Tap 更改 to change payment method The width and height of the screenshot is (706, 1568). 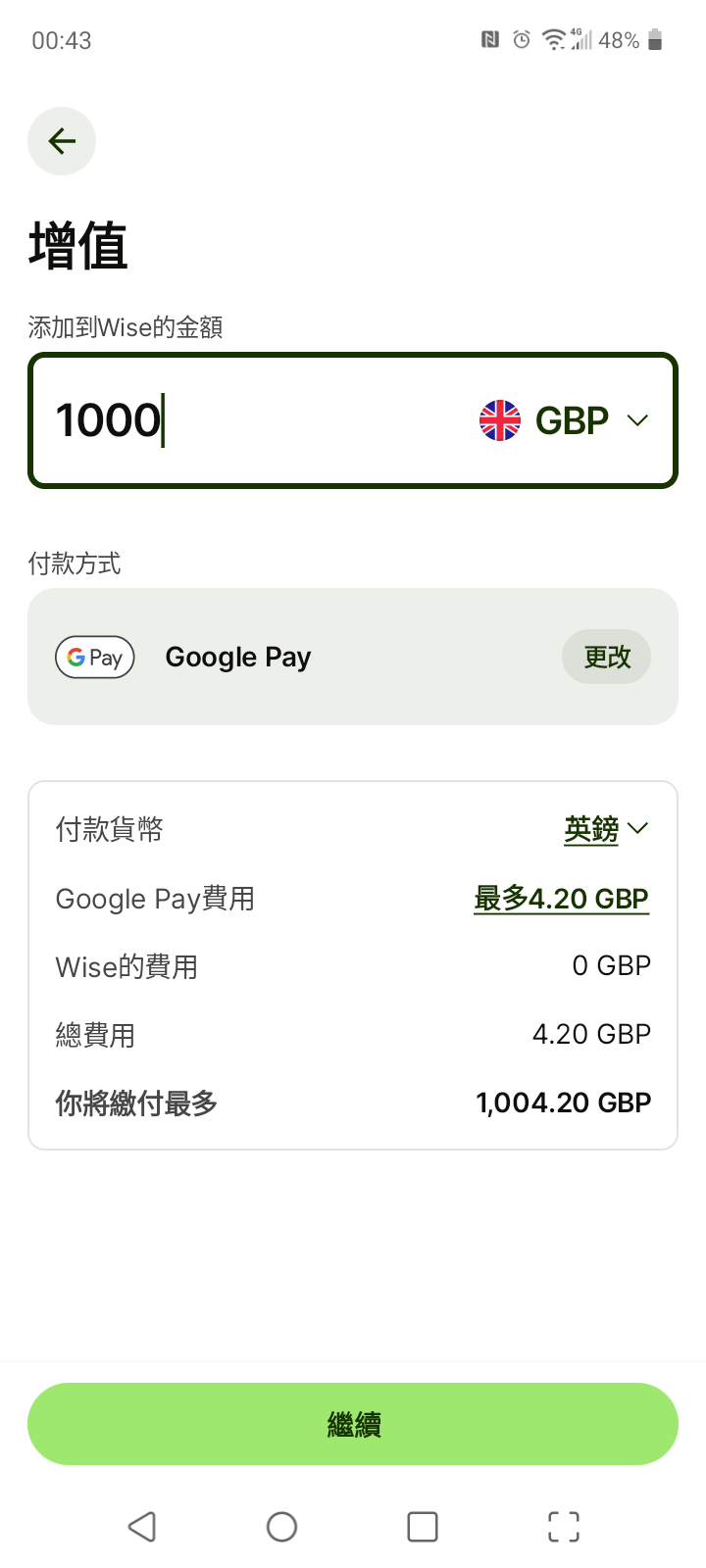(606, 657)
